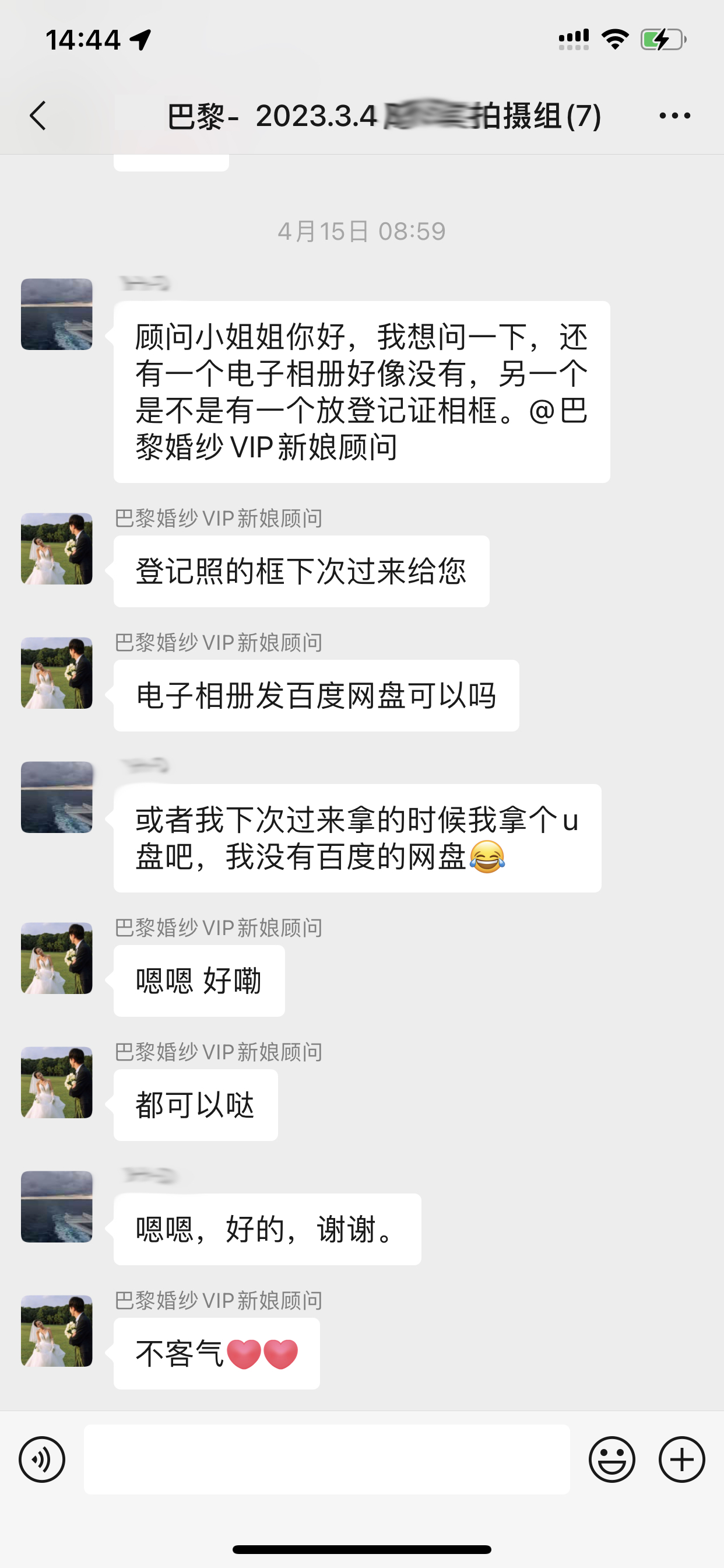The image size is (724, 1568).
Task: Switch to voice message input
Action: click(42, 1459)
